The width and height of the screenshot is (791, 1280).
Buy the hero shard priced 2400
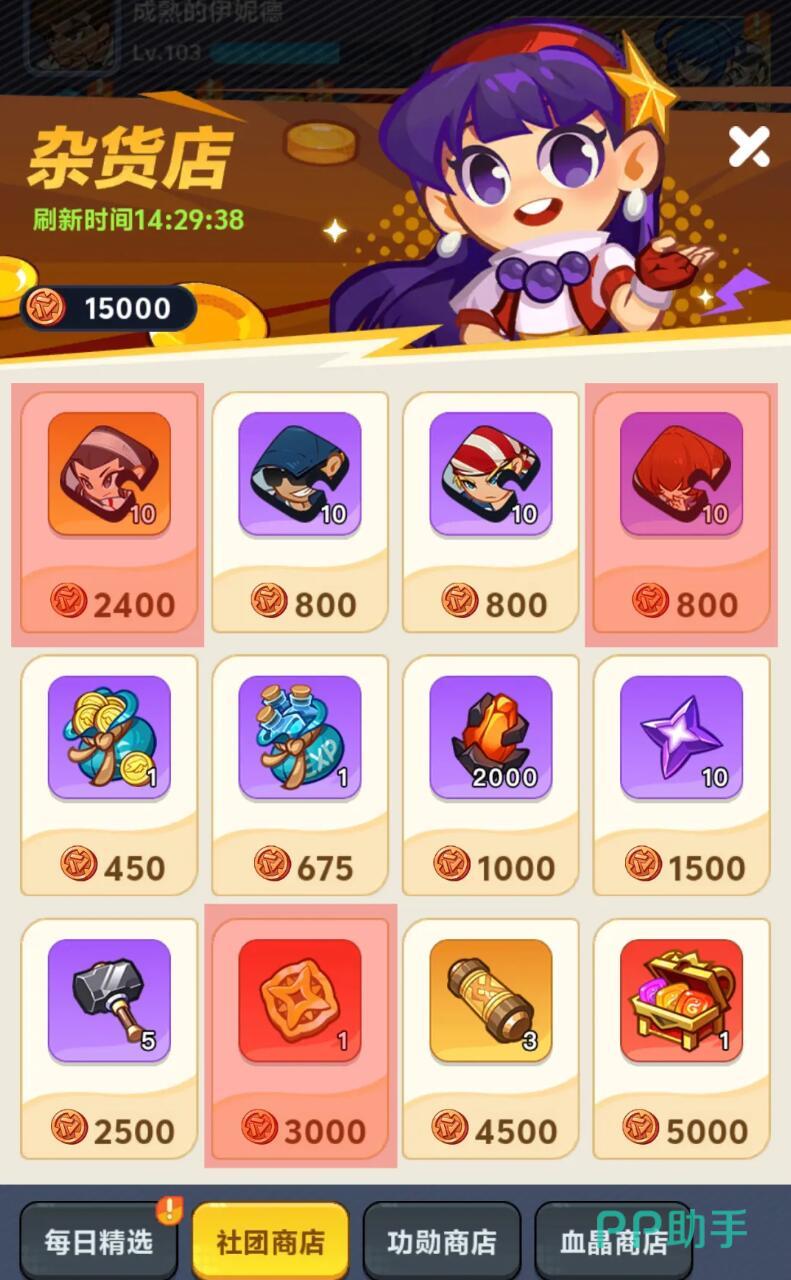(x=109, y=512)
